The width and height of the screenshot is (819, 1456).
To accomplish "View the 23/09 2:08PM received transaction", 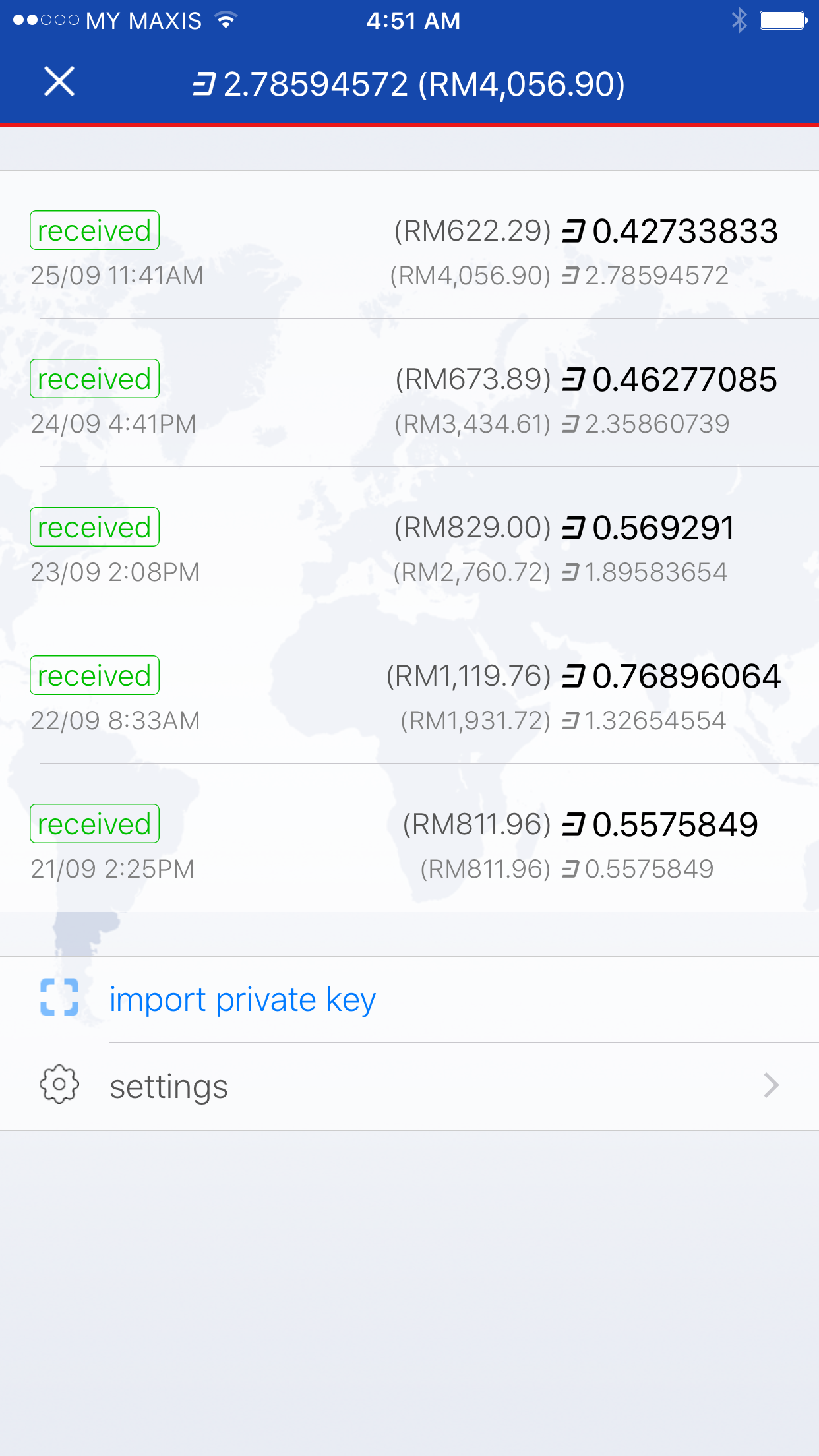I will (x=409, y=541).
